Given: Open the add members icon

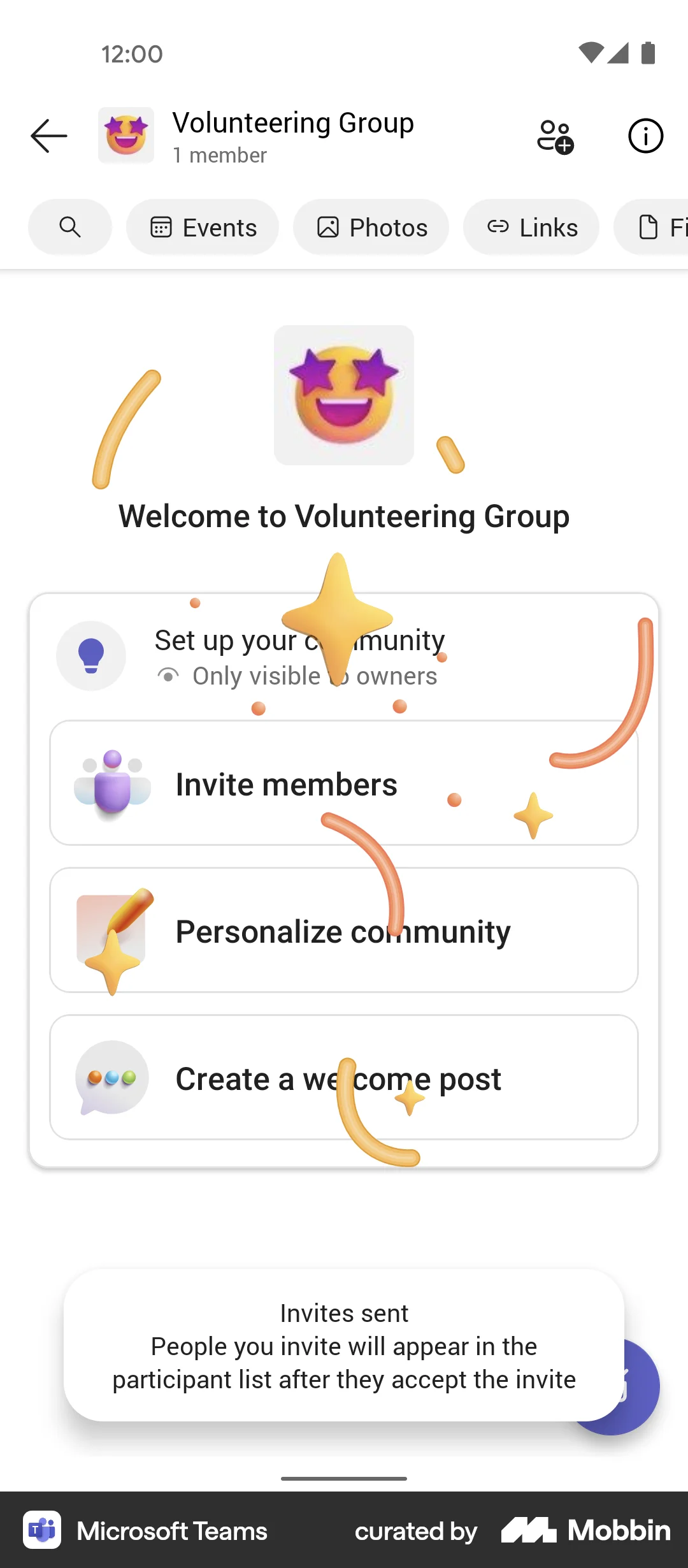Looking at the screenshot, I should 555,135.
